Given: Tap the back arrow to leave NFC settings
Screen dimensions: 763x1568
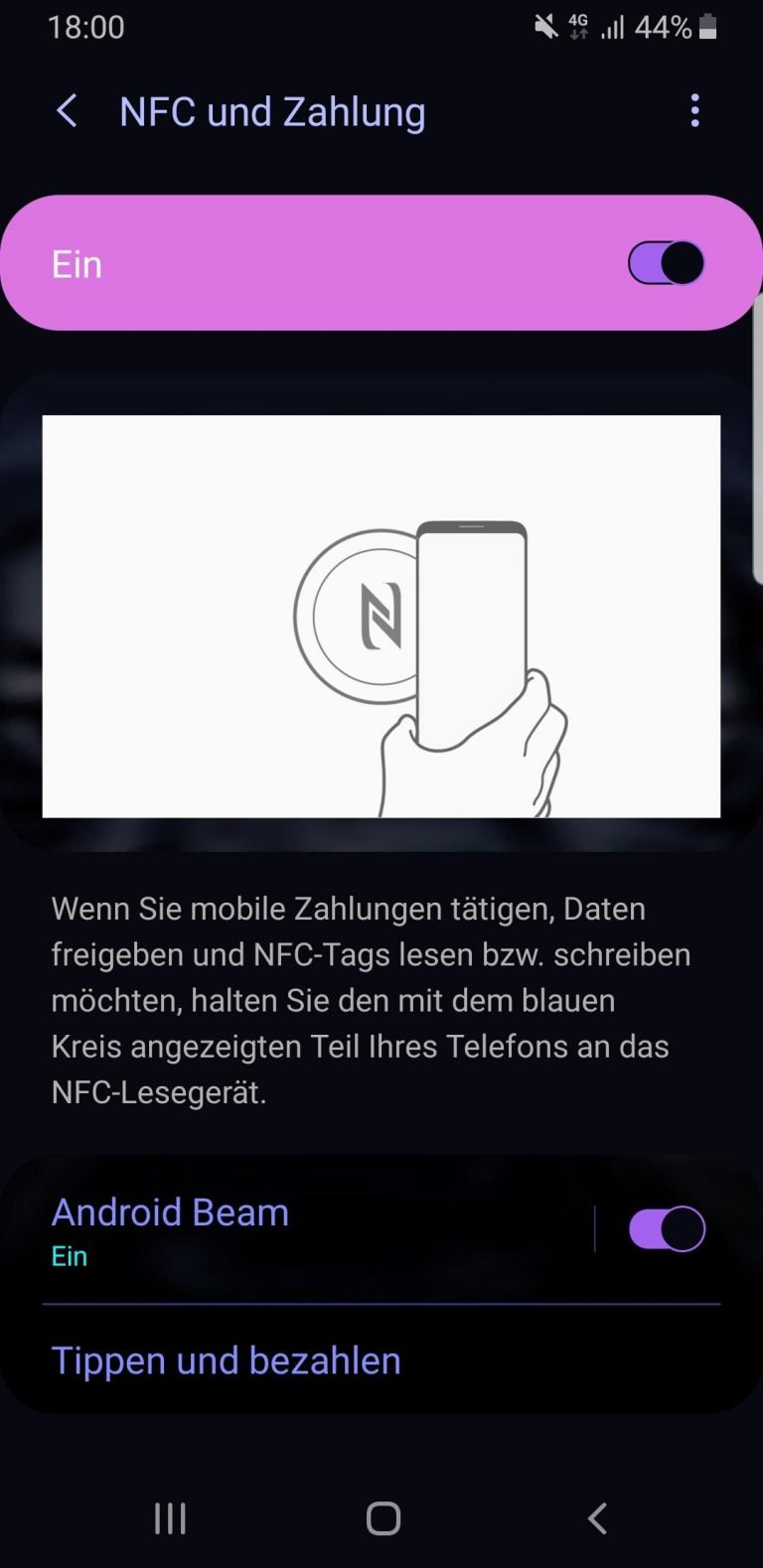Looking at the screenshot, I should pyautogui.click(x=66, y=110).
